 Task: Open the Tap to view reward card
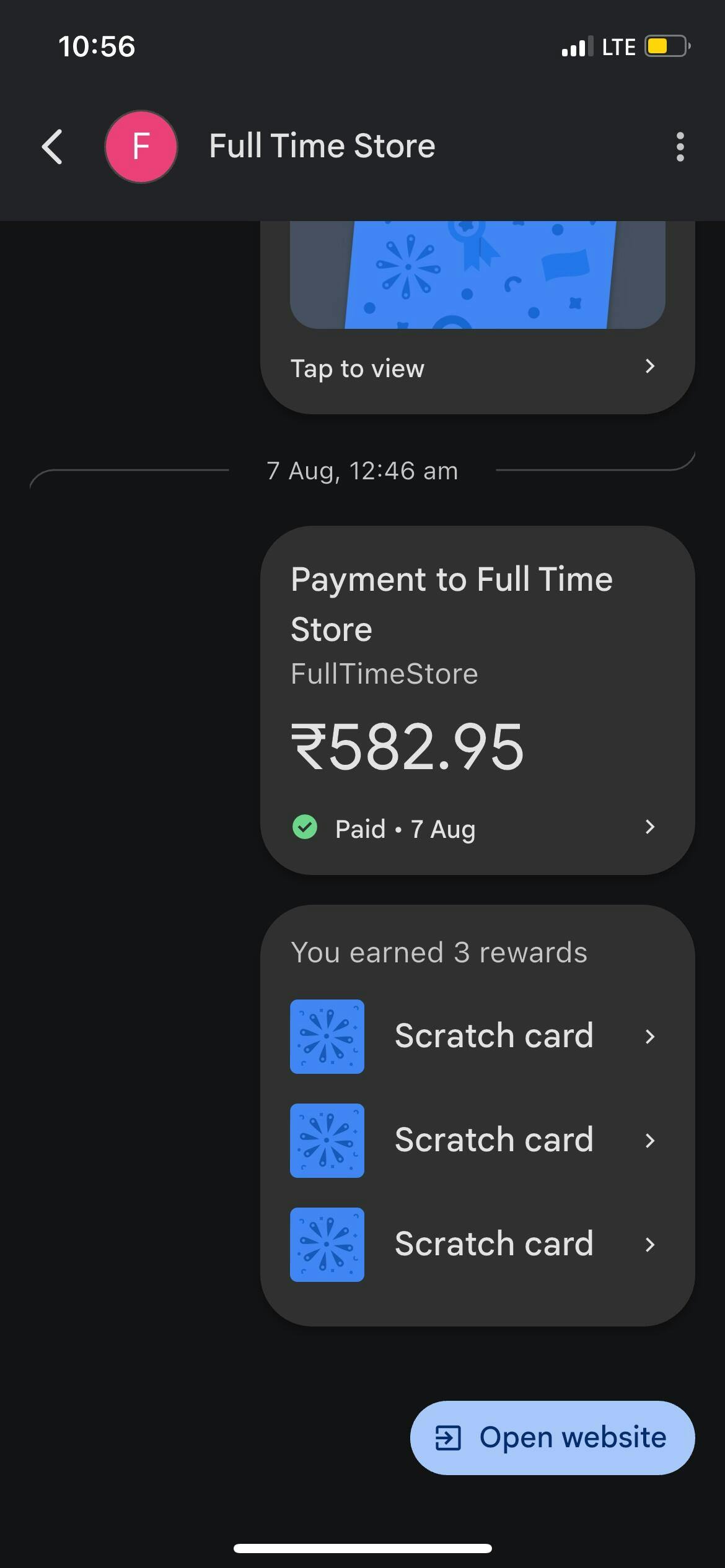(x=476, y=368)
